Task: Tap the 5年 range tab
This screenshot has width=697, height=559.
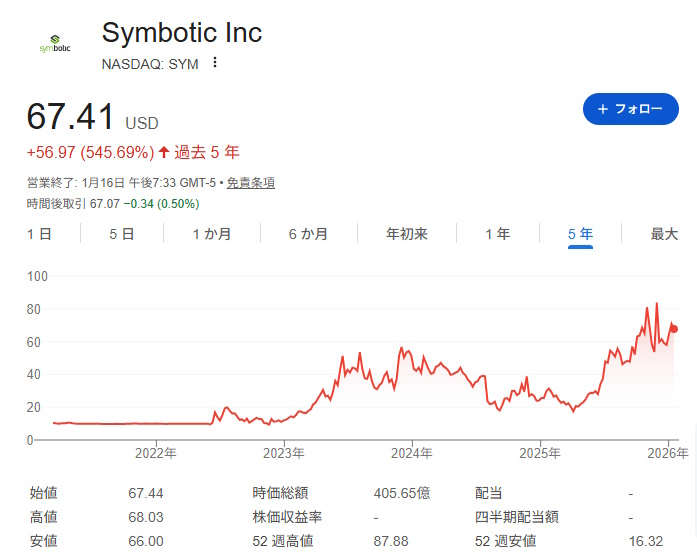Action: click(x=580, y=234)
